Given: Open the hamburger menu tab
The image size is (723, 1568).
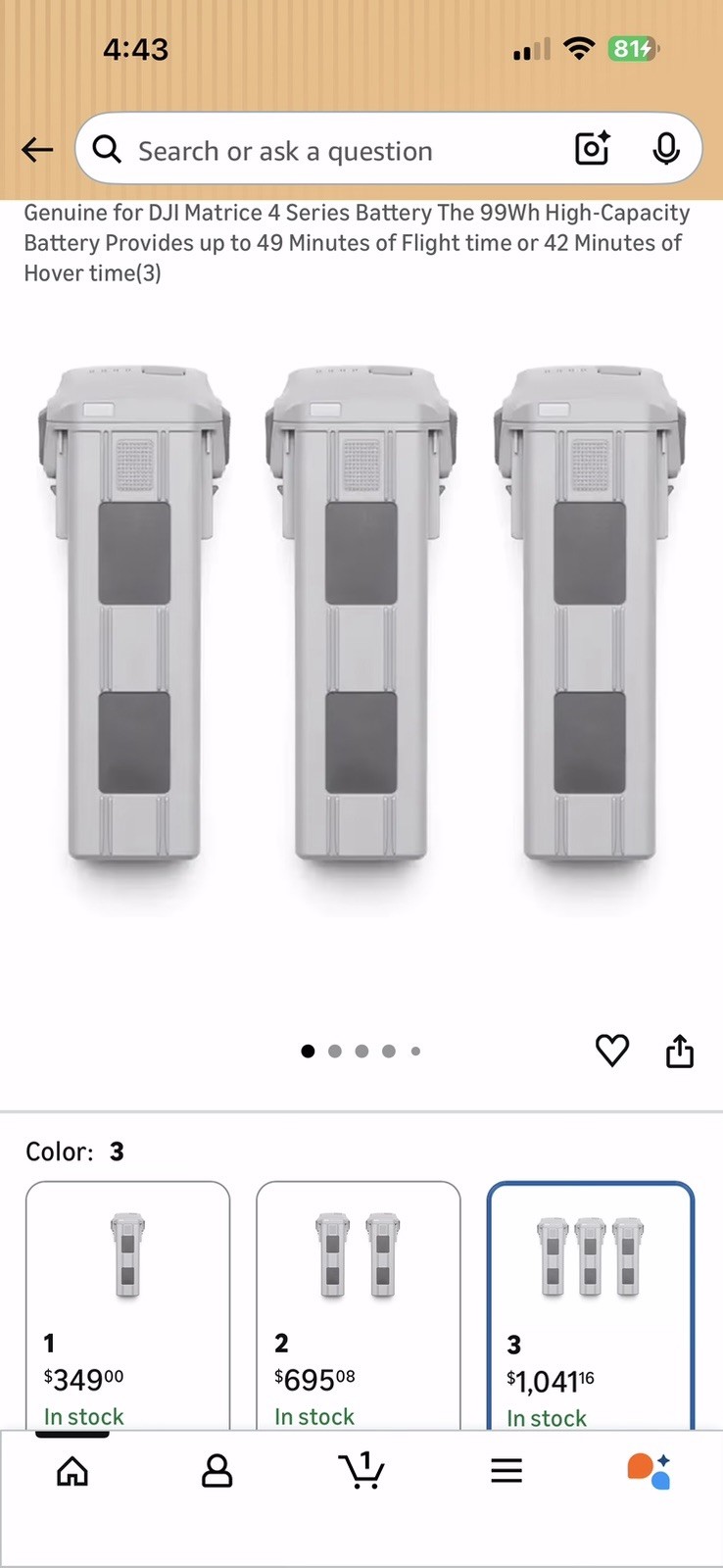Looking at the screenshot, I should (x=506, y=1471).
